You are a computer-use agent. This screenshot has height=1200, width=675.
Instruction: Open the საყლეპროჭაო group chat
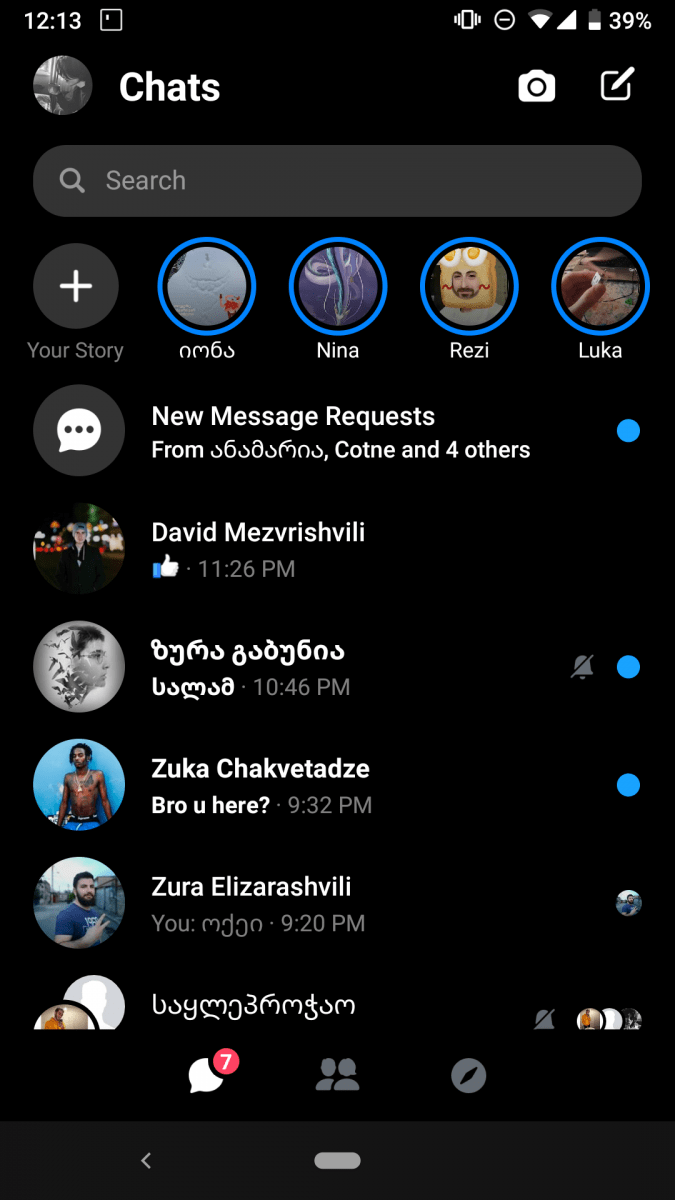(300, 1006)
